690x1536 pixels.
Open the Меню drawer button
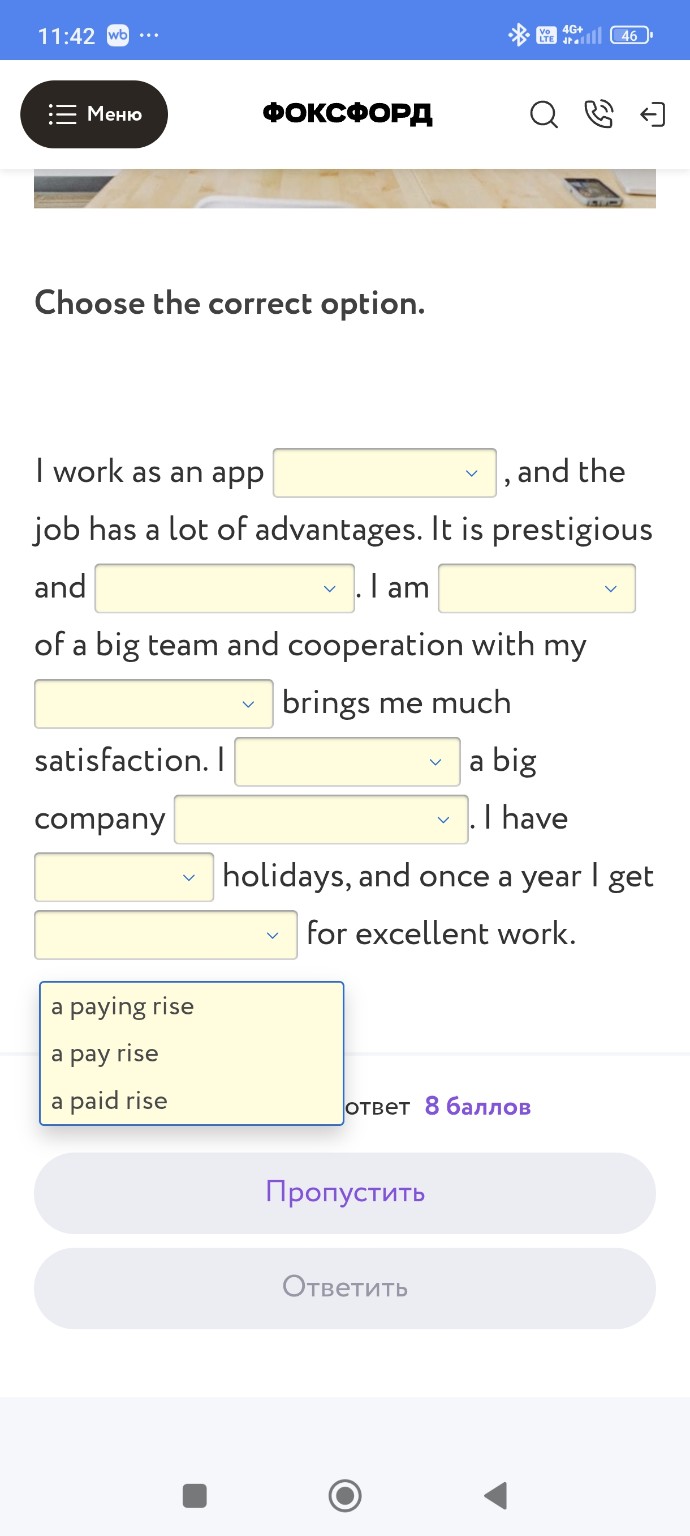coord(94,114)
